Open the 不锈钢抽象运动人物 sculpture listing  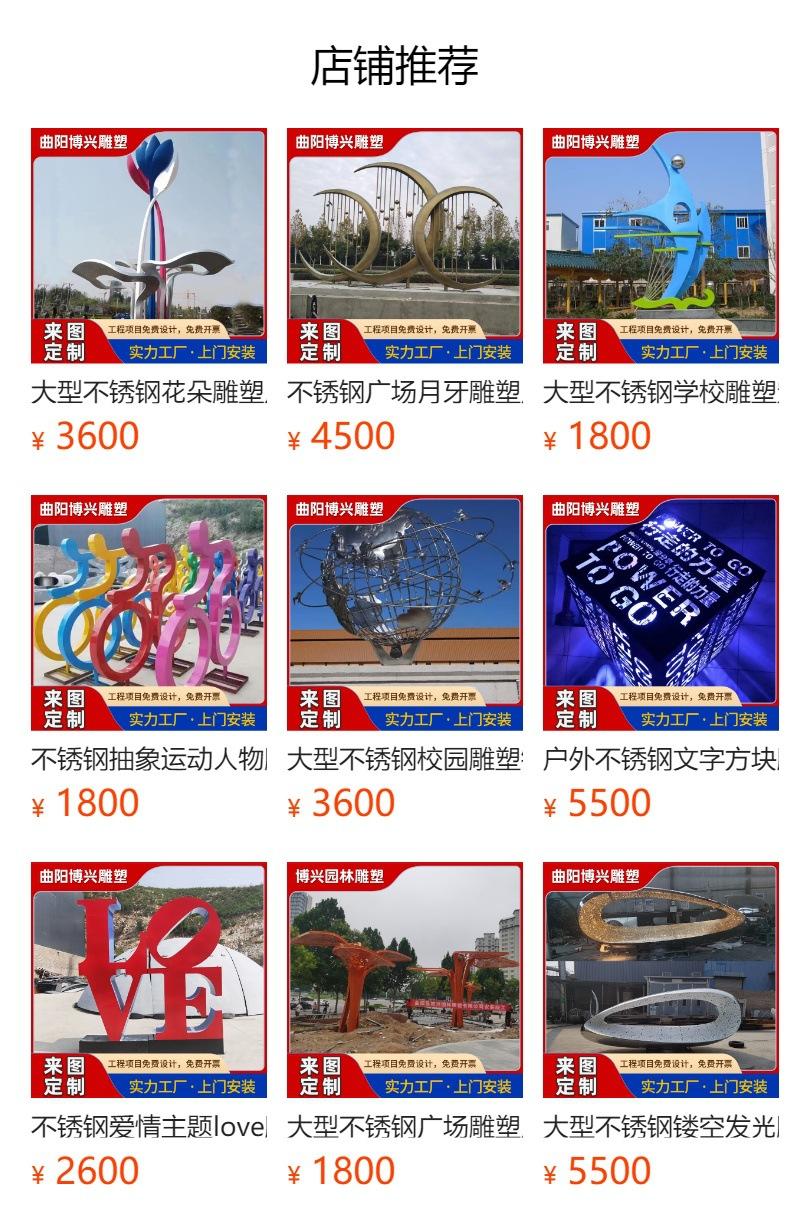point(149,613)
